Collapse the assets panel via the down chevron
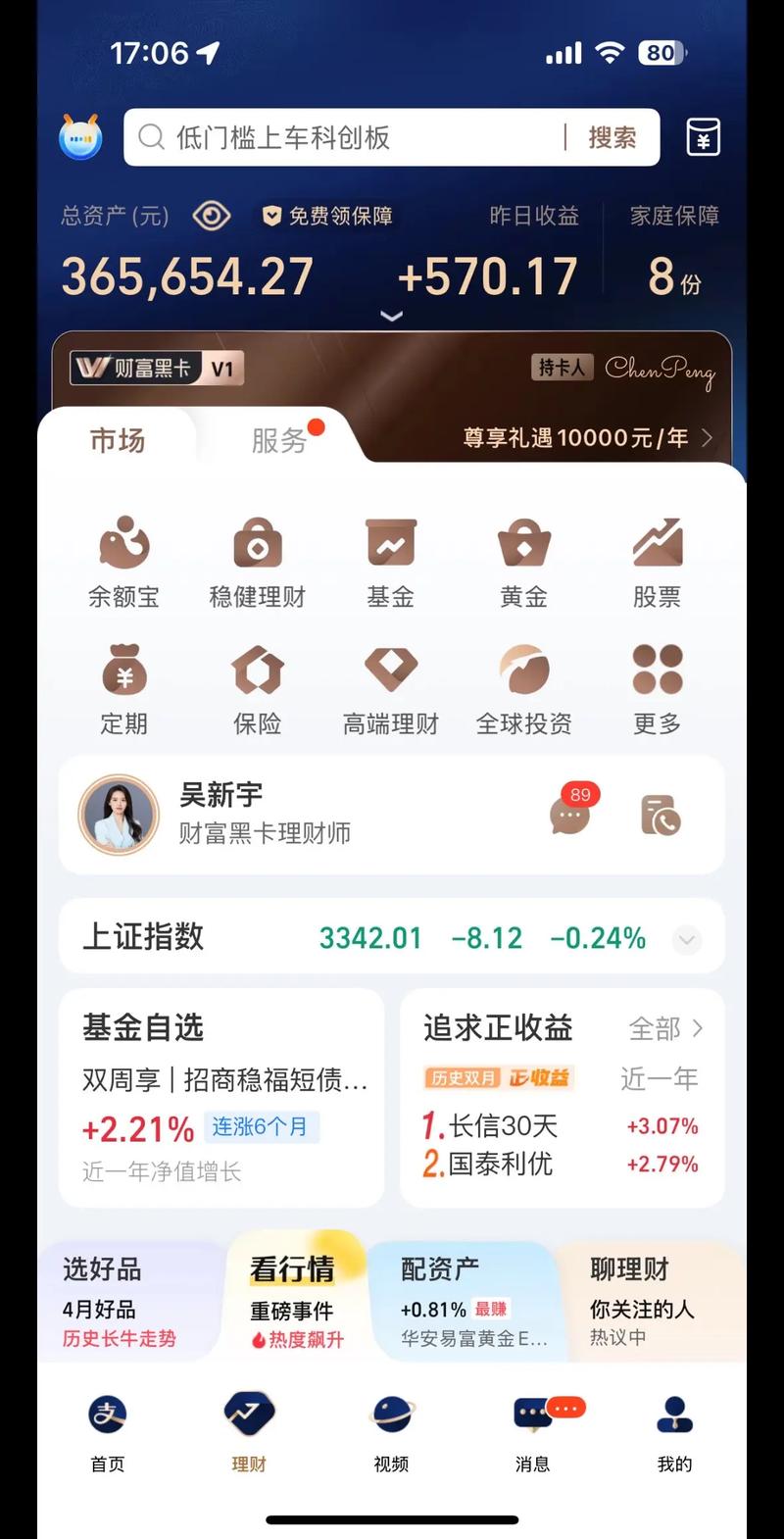784x1539 pixels. (x=391, y=316)
